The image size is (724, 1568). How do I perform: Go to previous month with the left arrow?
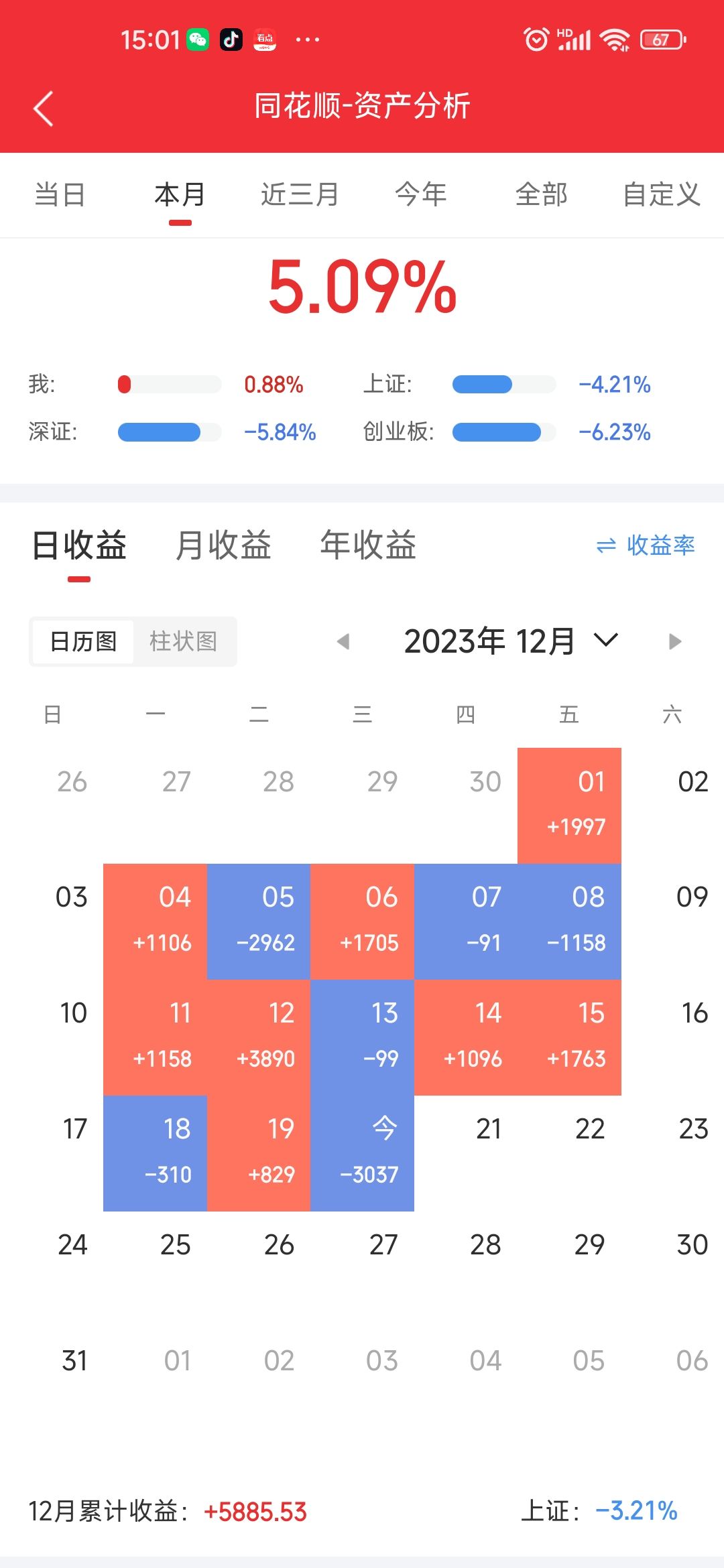coord(343,641)
